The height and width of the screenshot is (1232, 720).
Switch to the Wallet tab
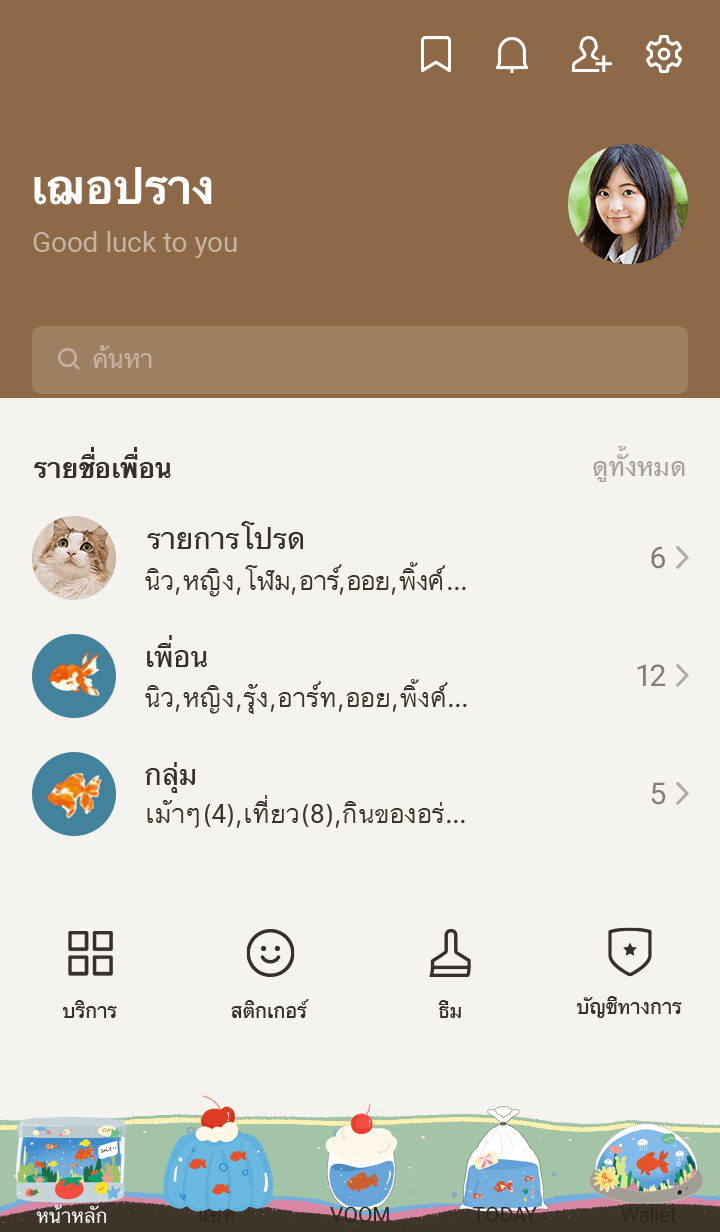(648, 1172)
